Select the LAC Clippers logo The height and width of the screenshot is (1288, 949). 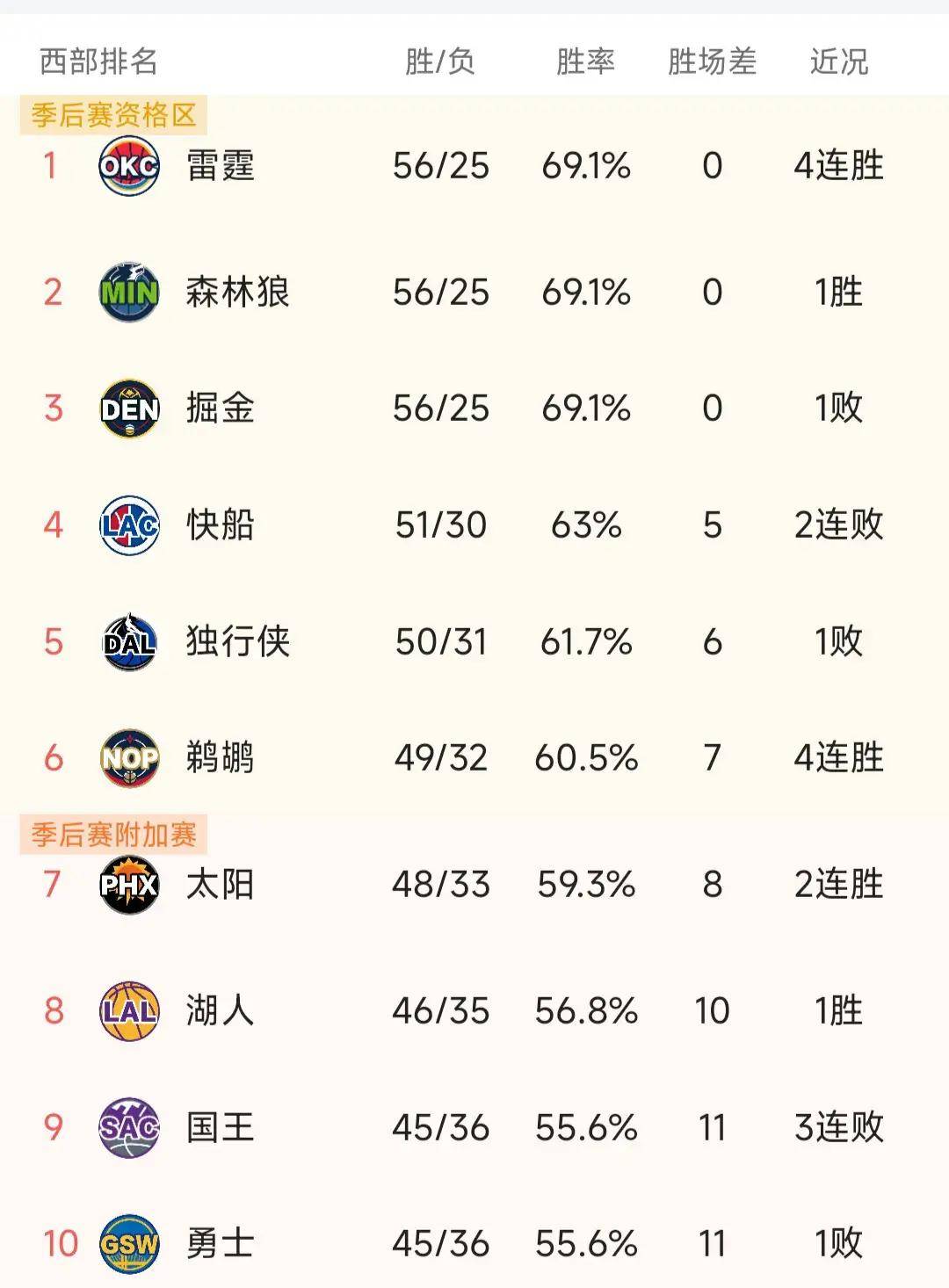point(129,522)
